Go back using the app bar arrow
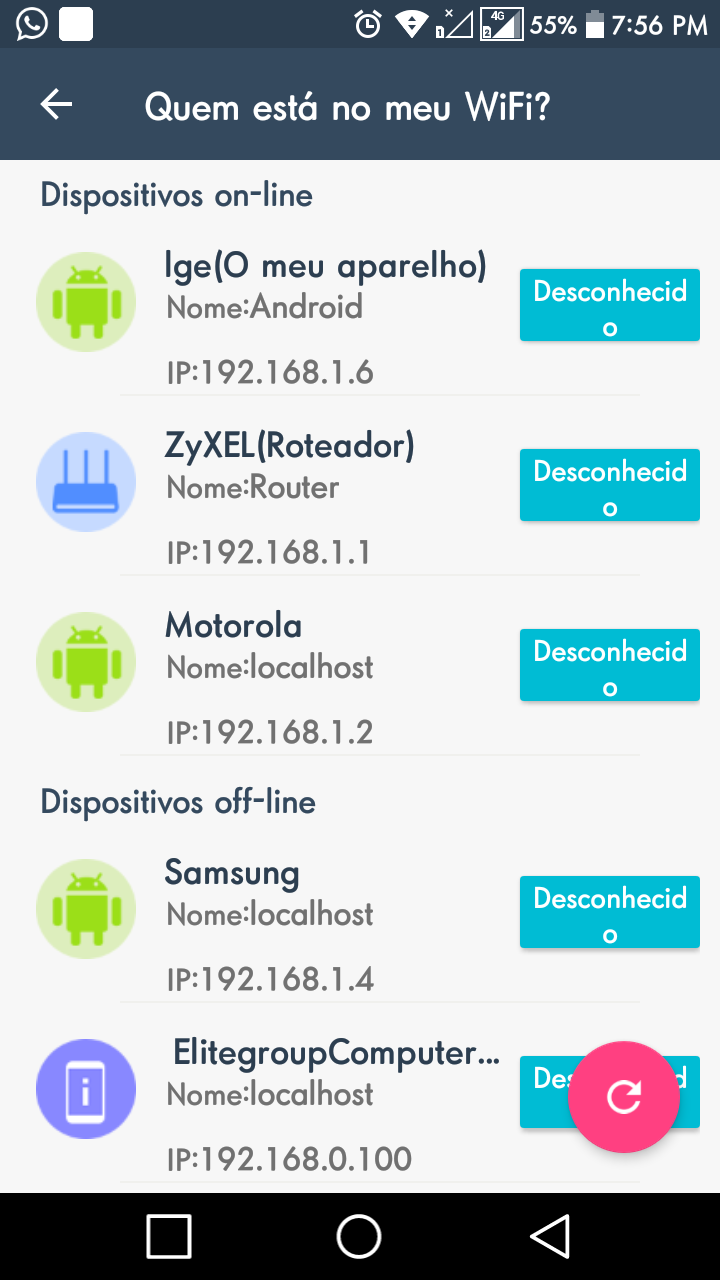 (x=56, y=105)
